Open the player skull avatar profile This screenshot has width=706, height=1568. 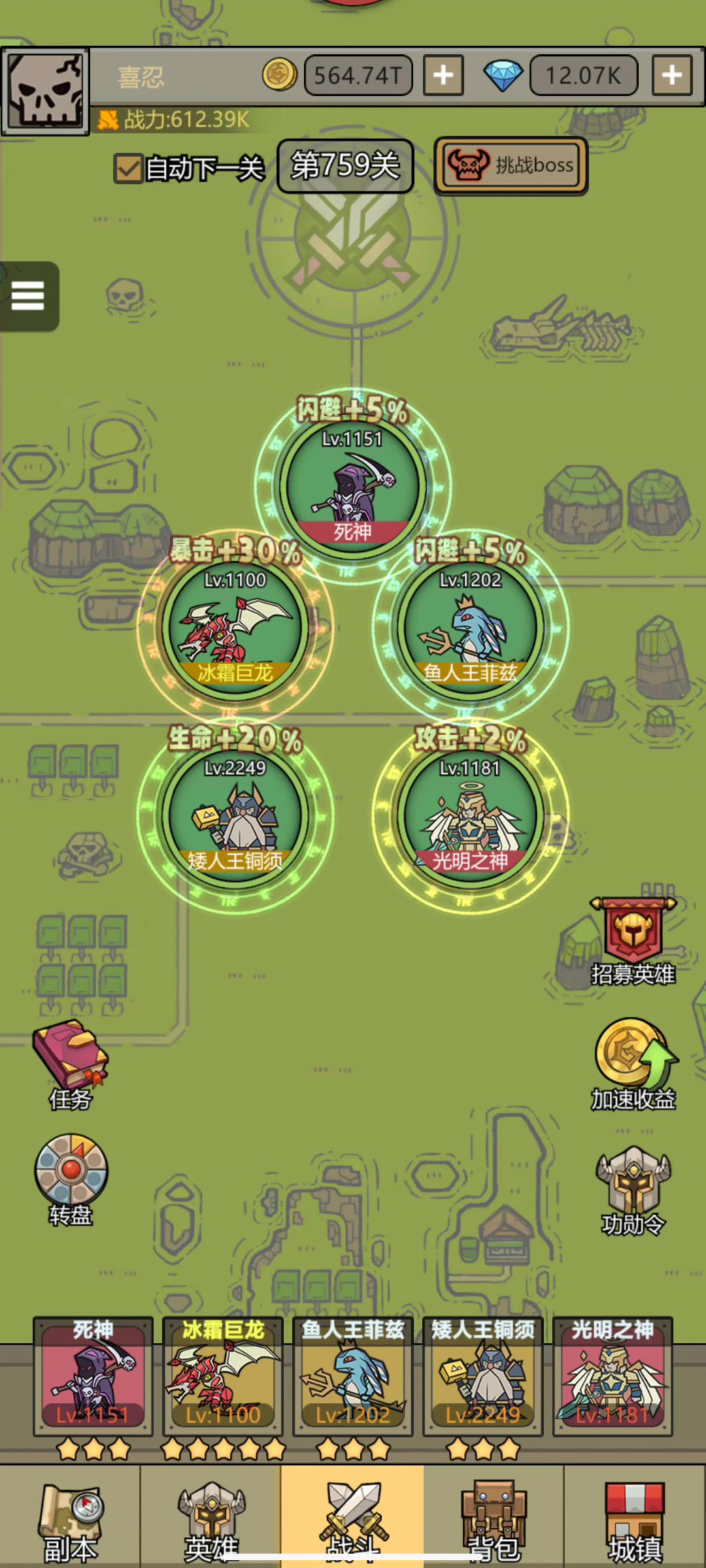tap(45, 91)
